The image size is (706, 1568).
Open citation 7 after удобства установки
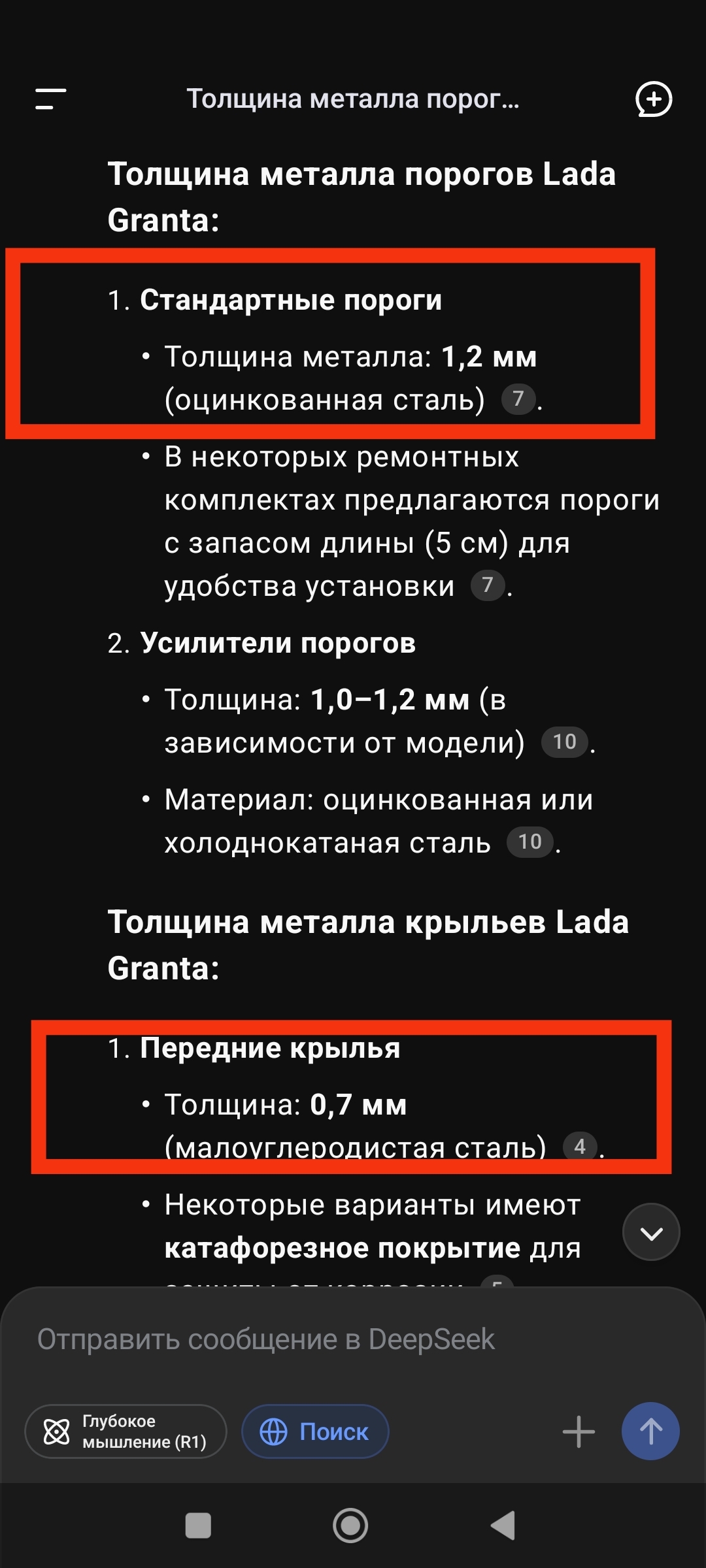(x=488, y=585)
